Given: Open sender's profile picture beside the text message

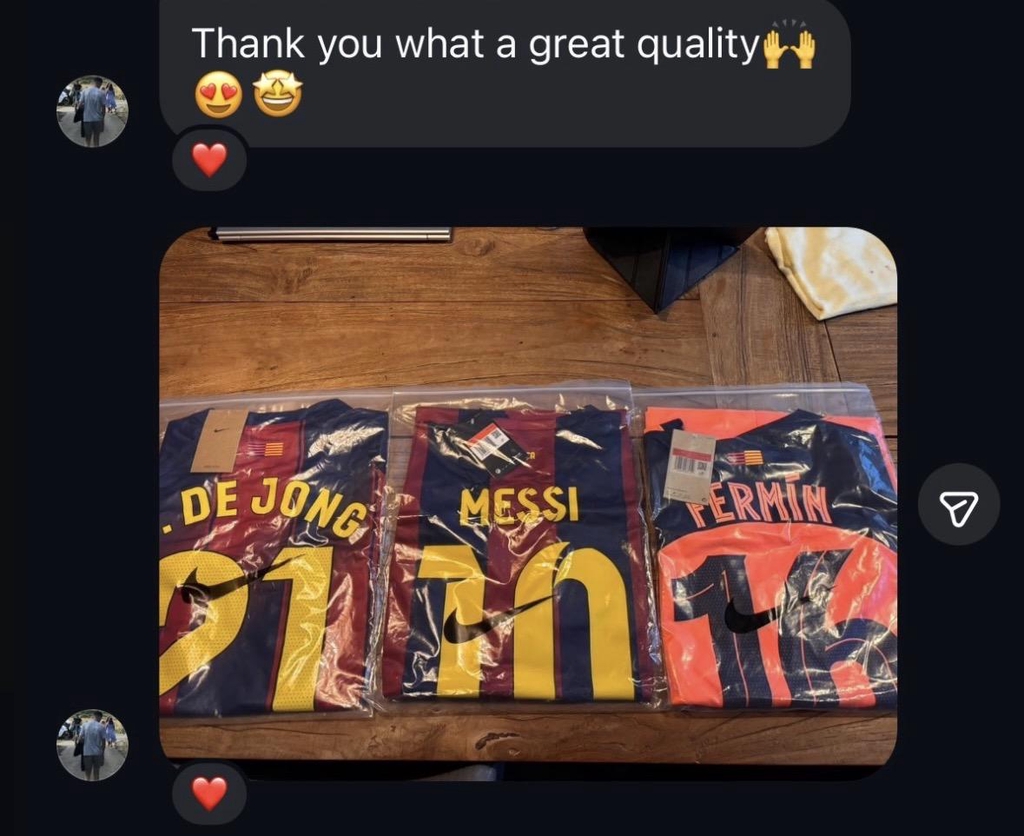Looking at the screenshot, I should 92,111.
